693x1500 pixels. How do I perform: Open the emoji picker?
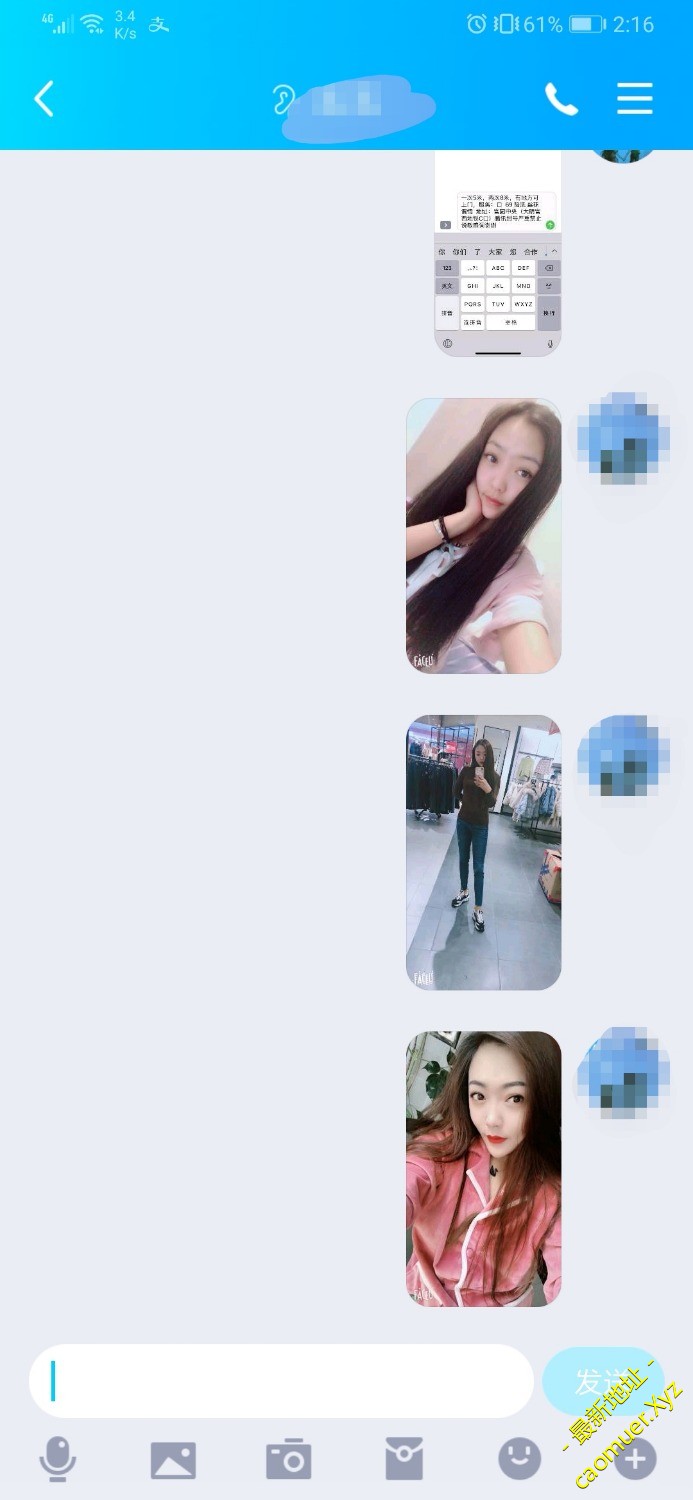(x=520, y=1459)
